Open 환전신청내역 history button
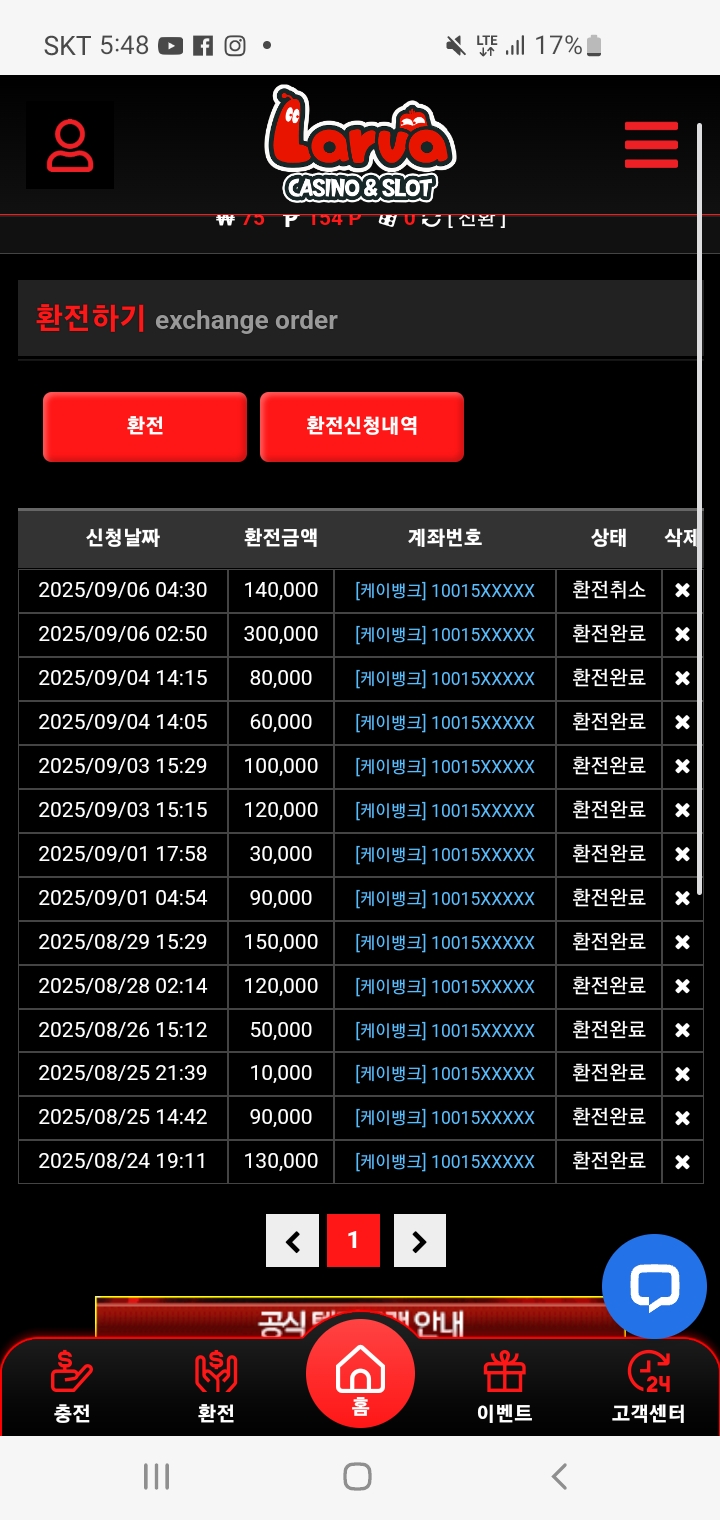This screenshot has height=1520, width=720. [362, 426]
